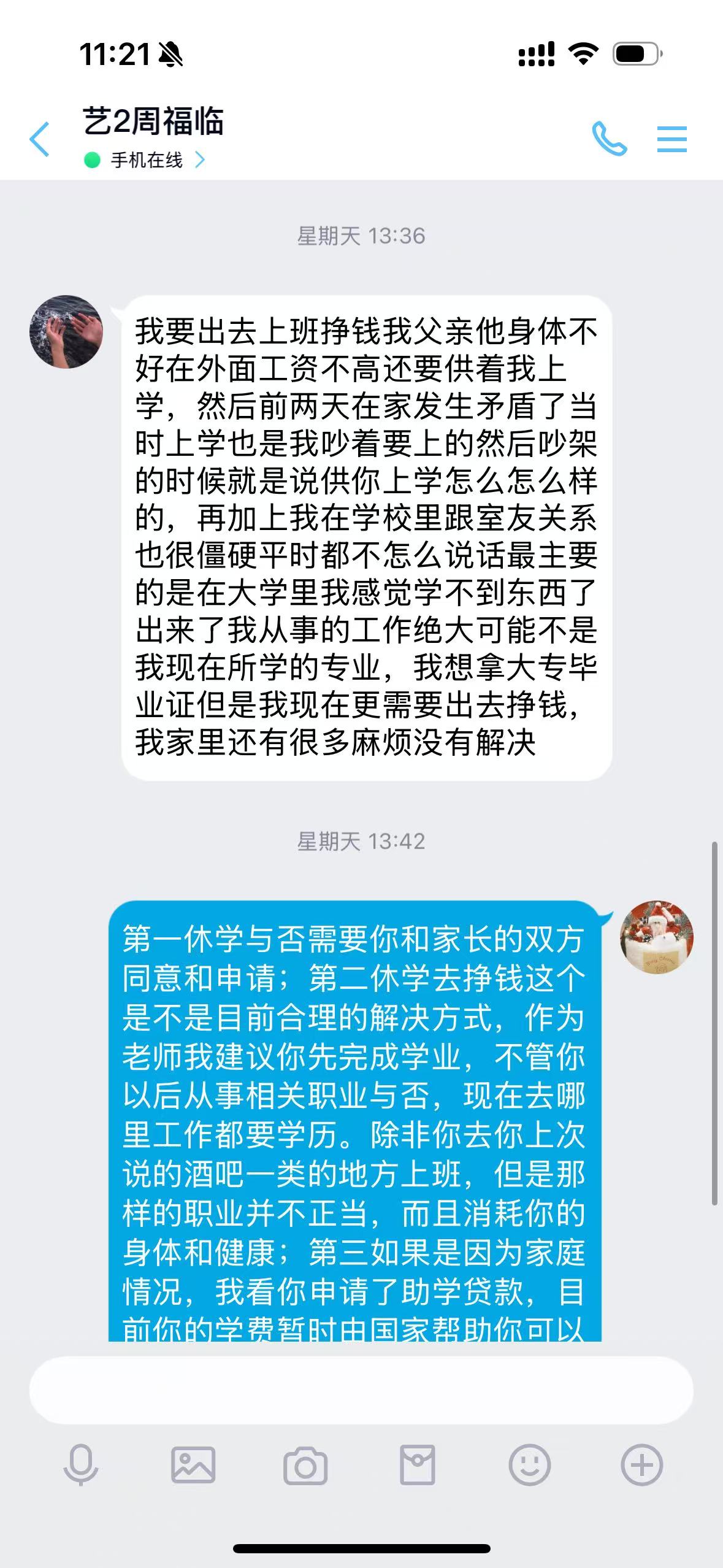Open the red packet icon

(418, 1465)
